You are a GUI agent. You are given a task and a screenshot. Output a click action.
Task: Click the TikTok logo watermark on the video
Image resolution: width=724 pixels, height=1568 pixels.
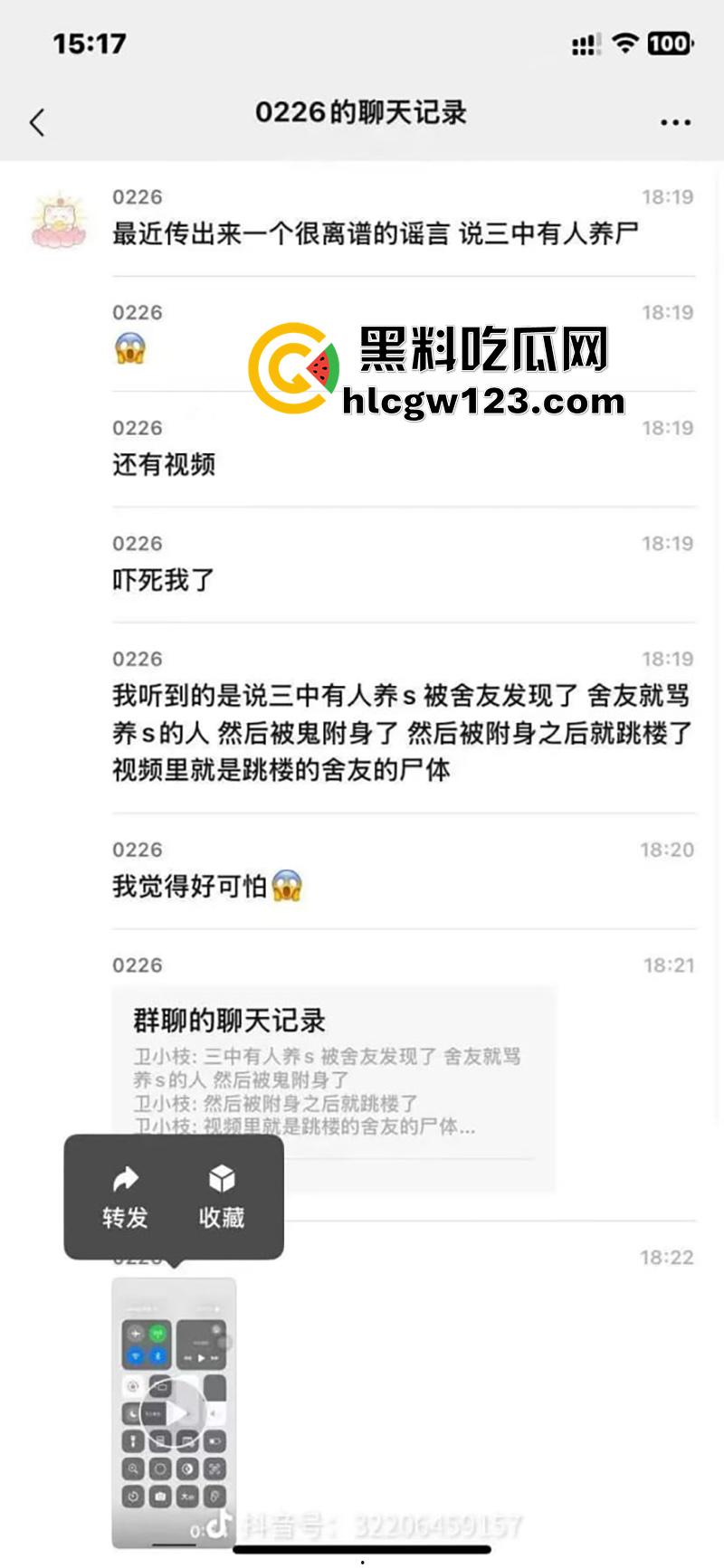[x=220, y=1525]
